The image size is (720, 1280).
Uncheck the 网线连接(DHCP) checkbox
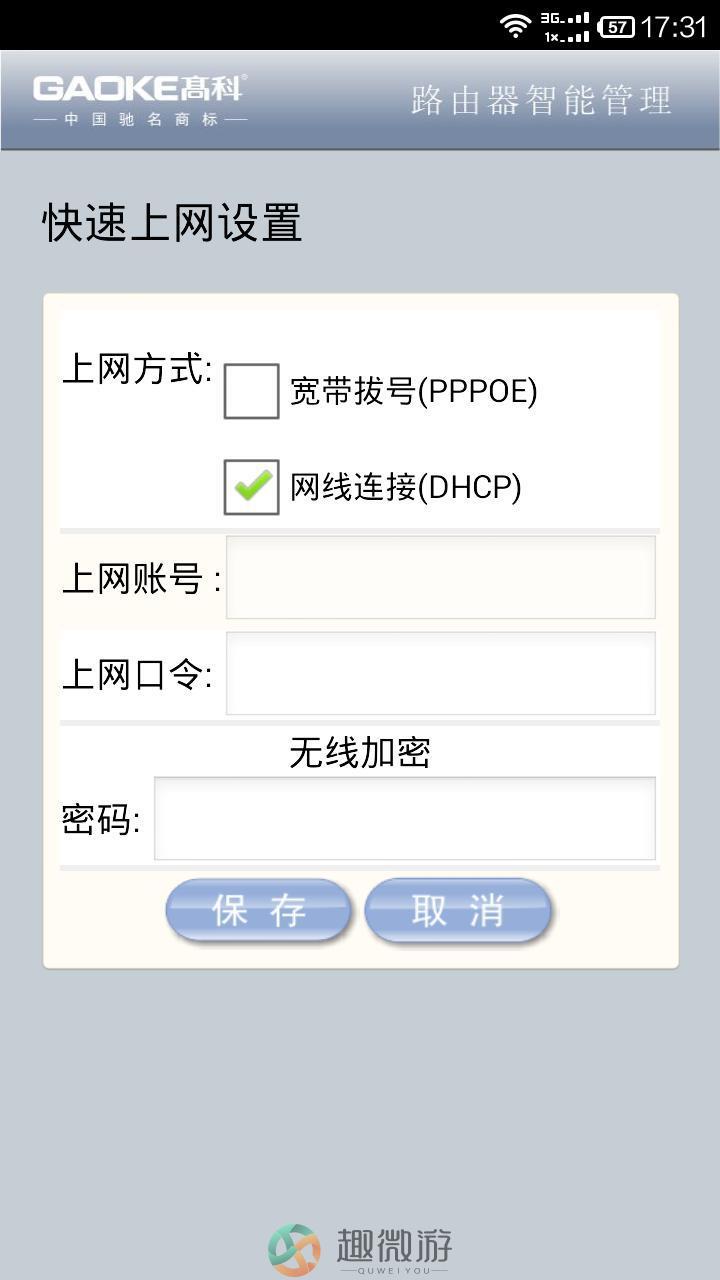(x=251, y=487)
